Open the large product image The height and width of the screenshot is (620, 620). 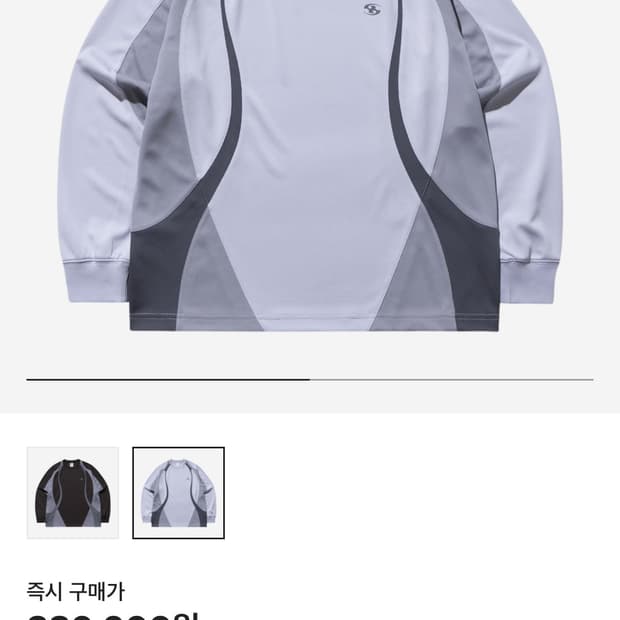pyautogui.click(x=310, y=170)
